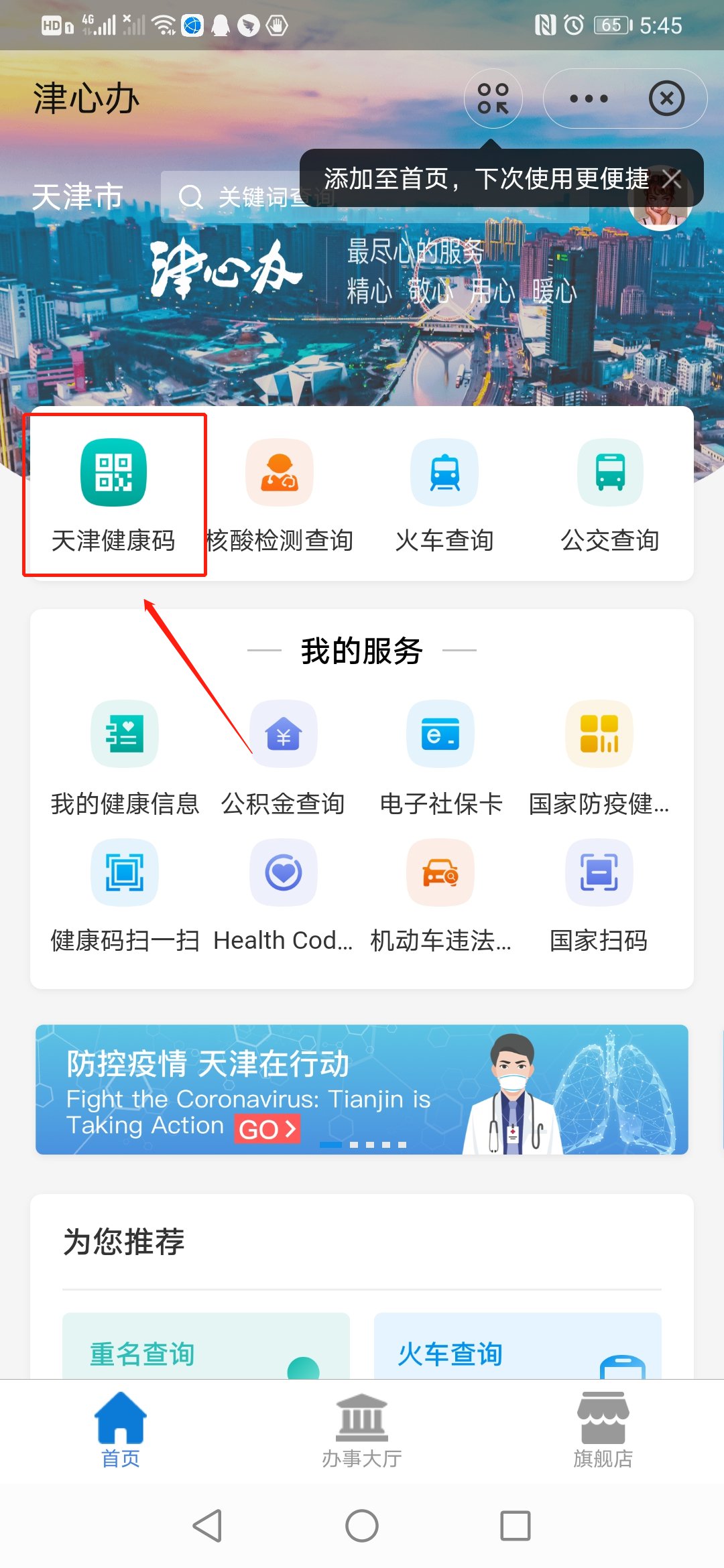Switch to the 办事大厅 tab
724x1568 pixels.
pos(362,1429)
